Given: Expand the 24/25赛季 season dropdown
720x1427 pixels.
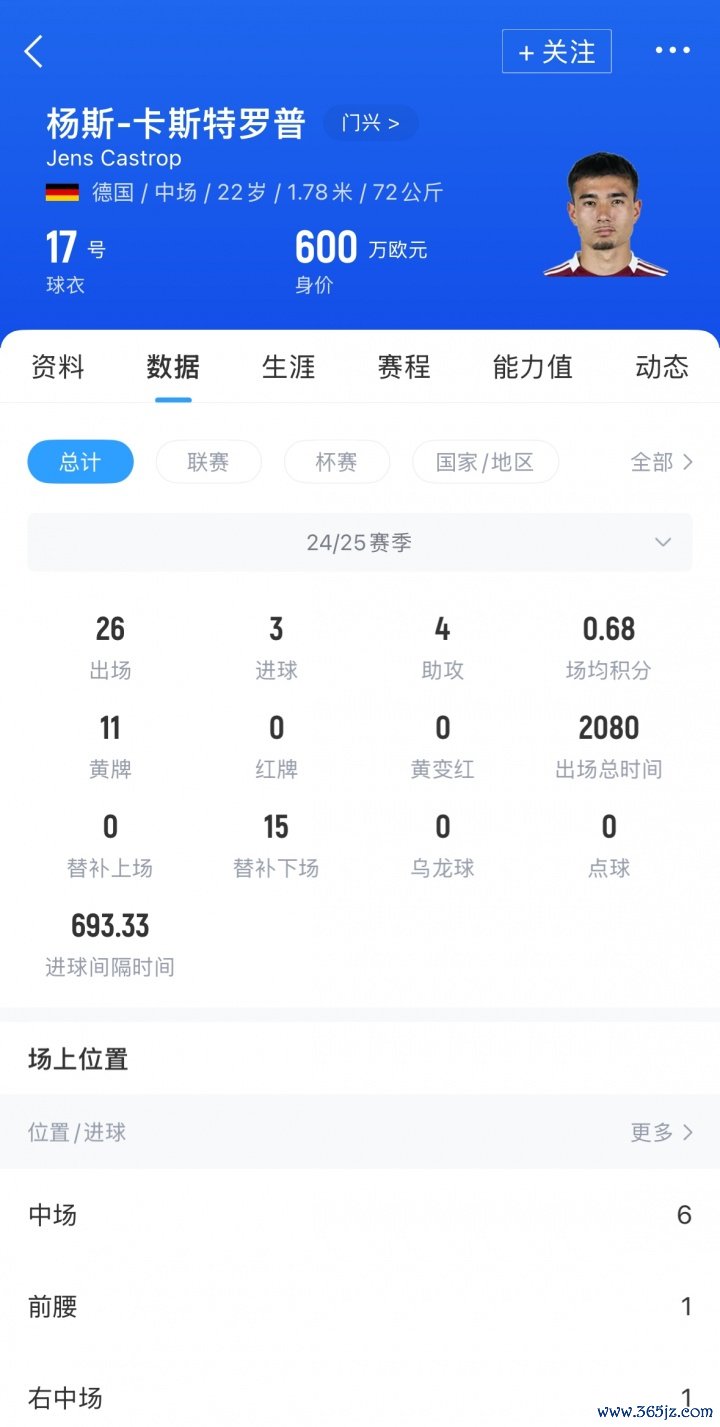Looking at the screenshot, I should click(x=359, y=542).
